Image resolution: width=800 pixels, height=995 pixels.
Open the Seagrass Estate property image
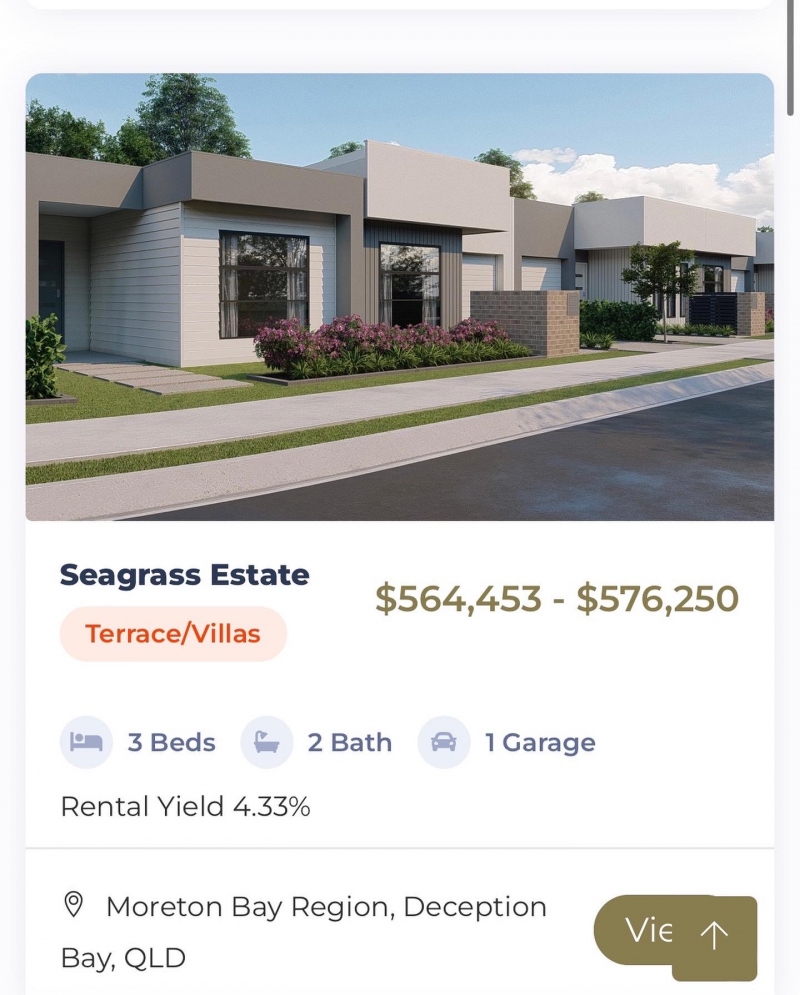(x=400, y=297)
